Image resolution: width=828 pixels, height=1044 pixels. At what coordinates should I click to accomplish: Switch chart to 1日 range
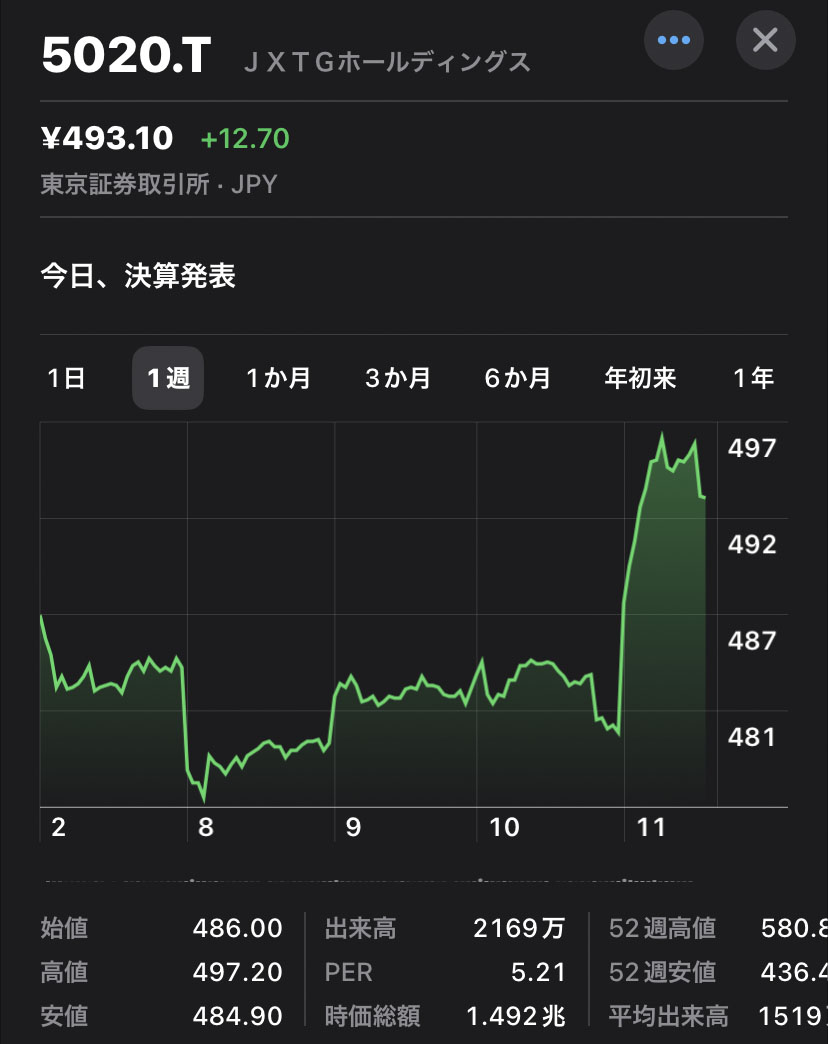[x=66, y=378]
